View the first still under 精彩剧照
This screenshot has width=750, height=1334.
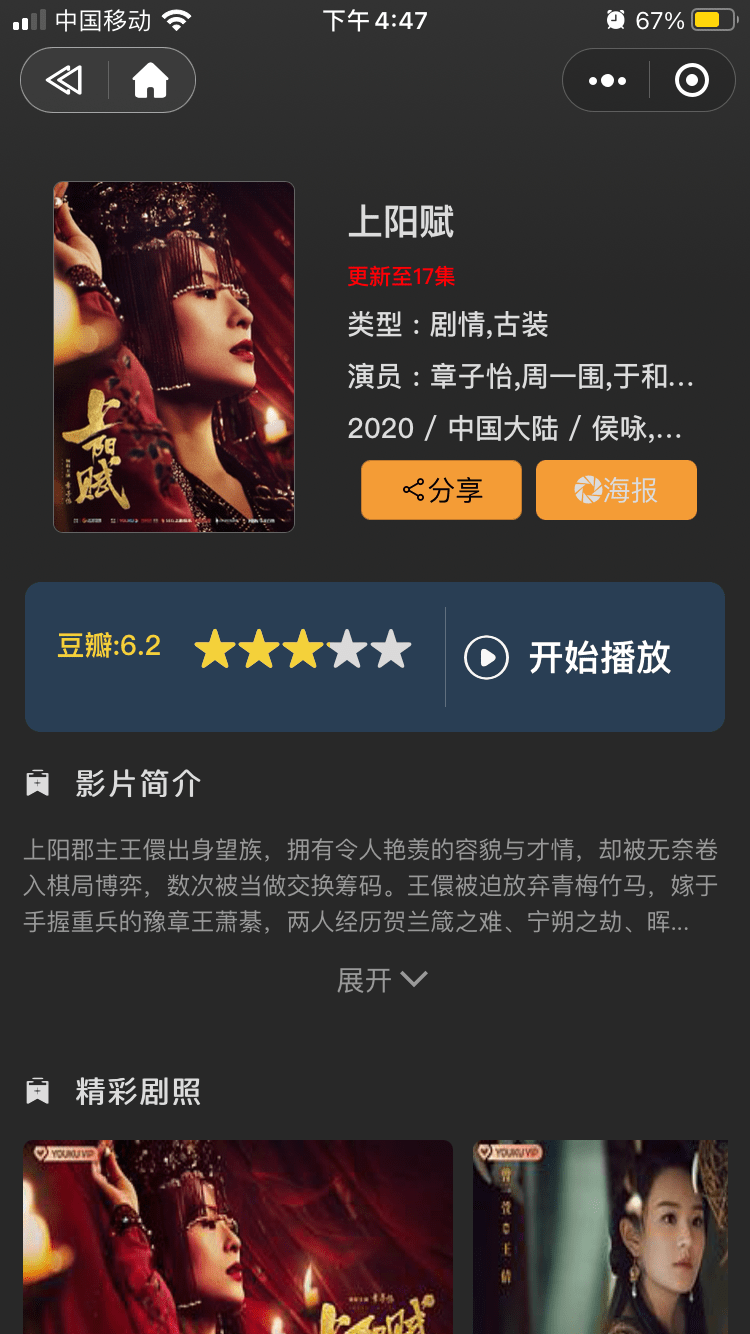238,1237
